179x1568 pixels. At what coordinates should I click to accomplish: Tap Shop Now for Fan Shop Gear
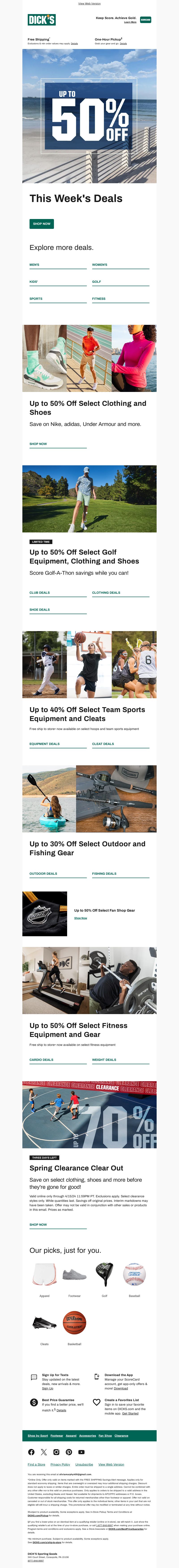[x=80, y=918]
